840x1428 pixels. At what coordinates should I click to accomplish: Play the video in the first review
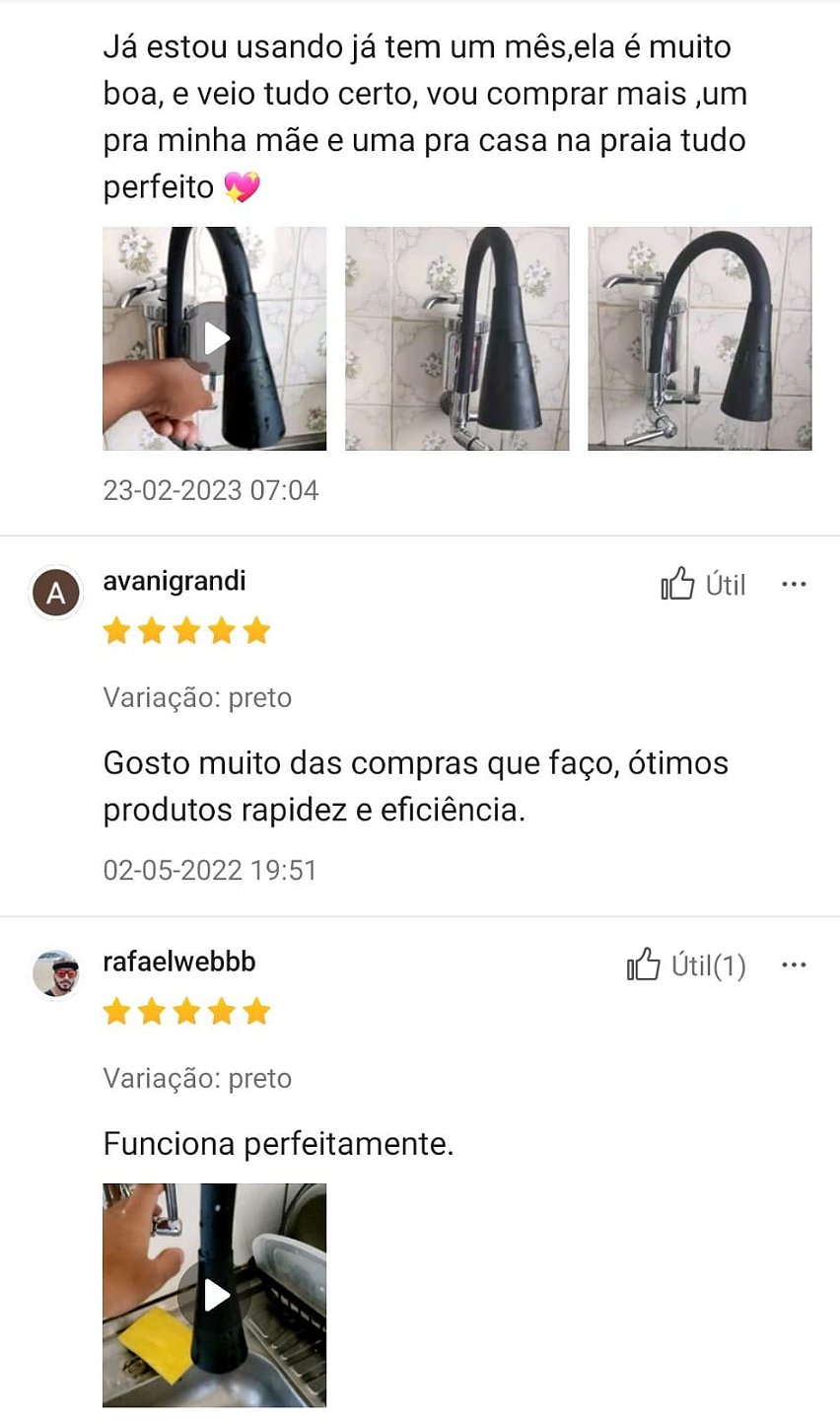(215, 338)
